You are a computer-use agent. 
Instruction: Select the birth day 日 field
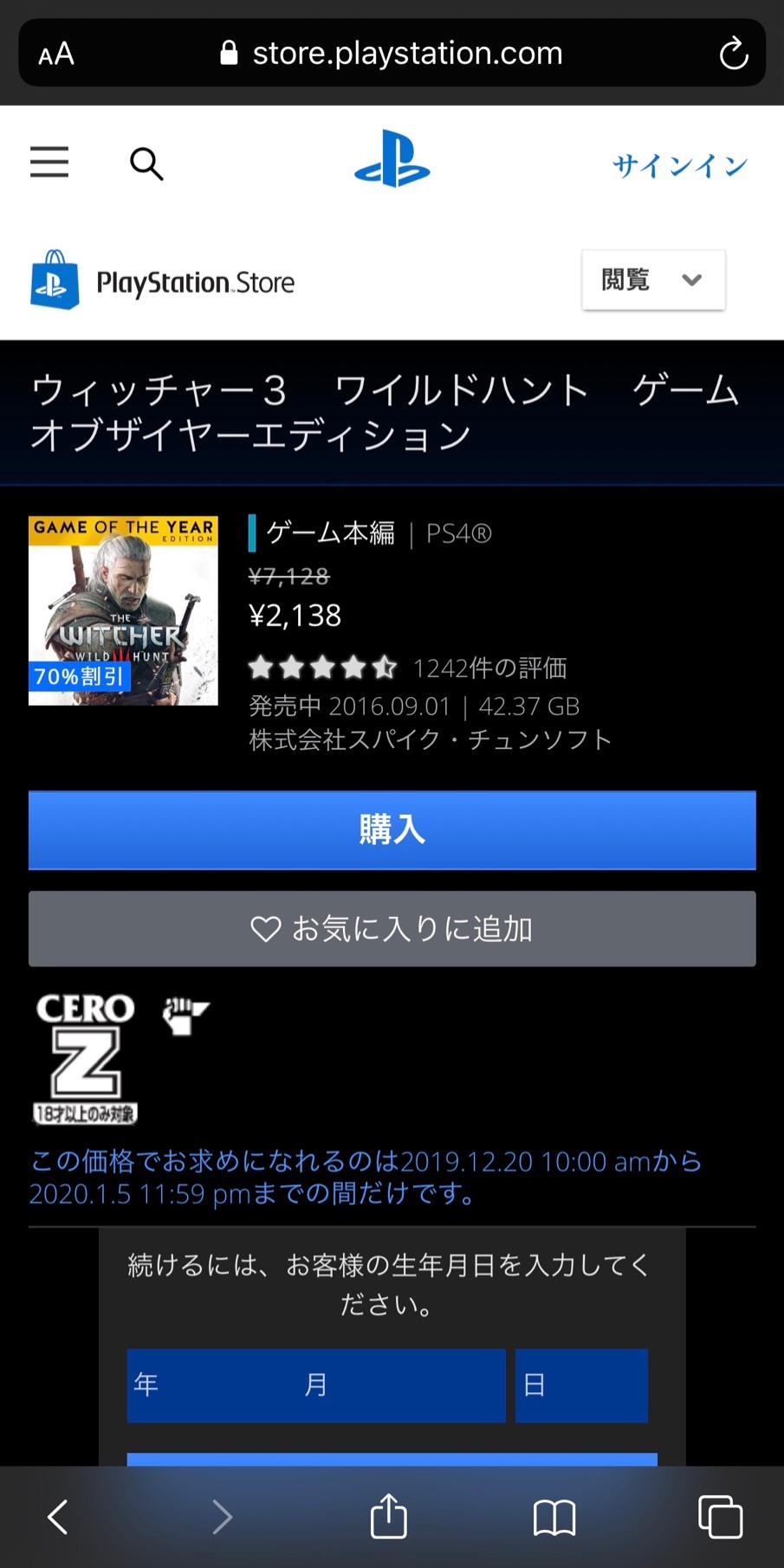(581, 1385)
